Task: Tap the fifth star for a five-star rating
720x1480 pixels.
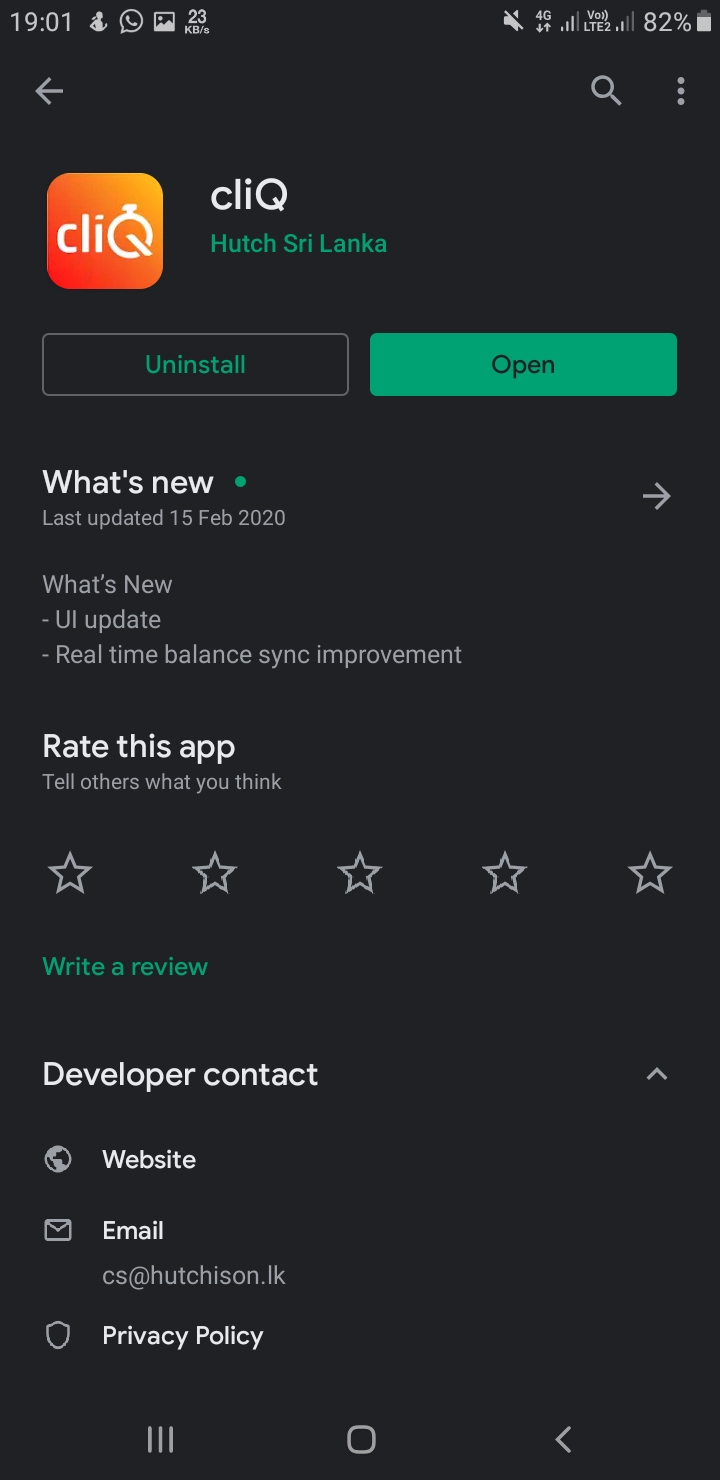Action: (650, 872)
